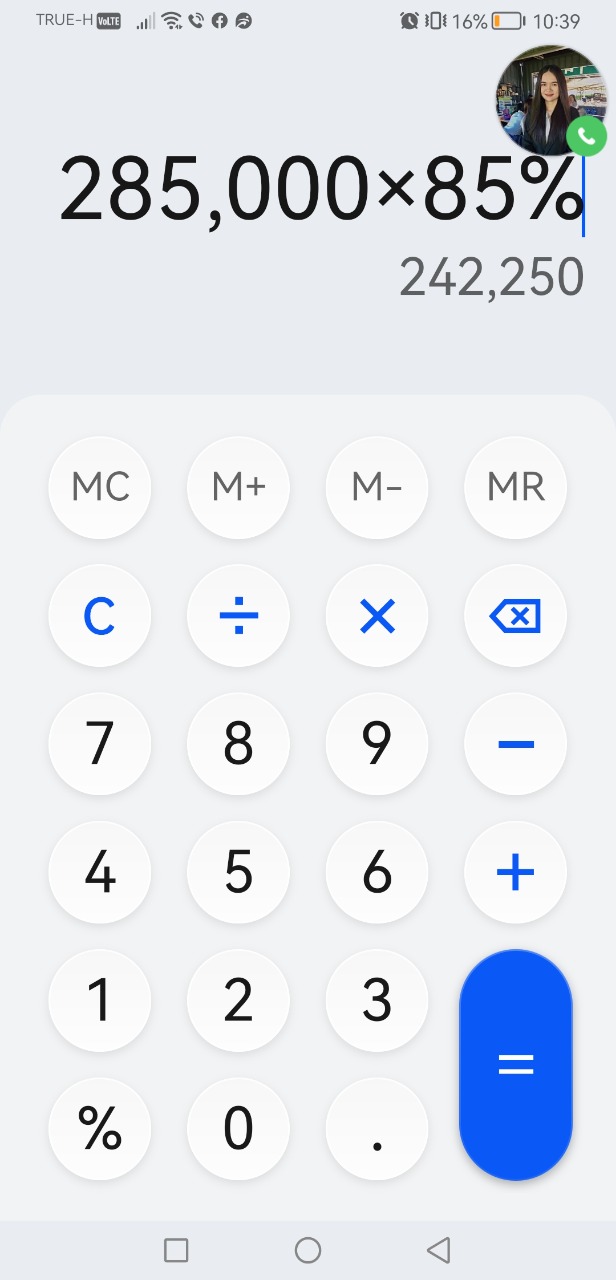This screenshot has height=1280, width=616.
Task: Enter digit 5
Action: point(238,872)
